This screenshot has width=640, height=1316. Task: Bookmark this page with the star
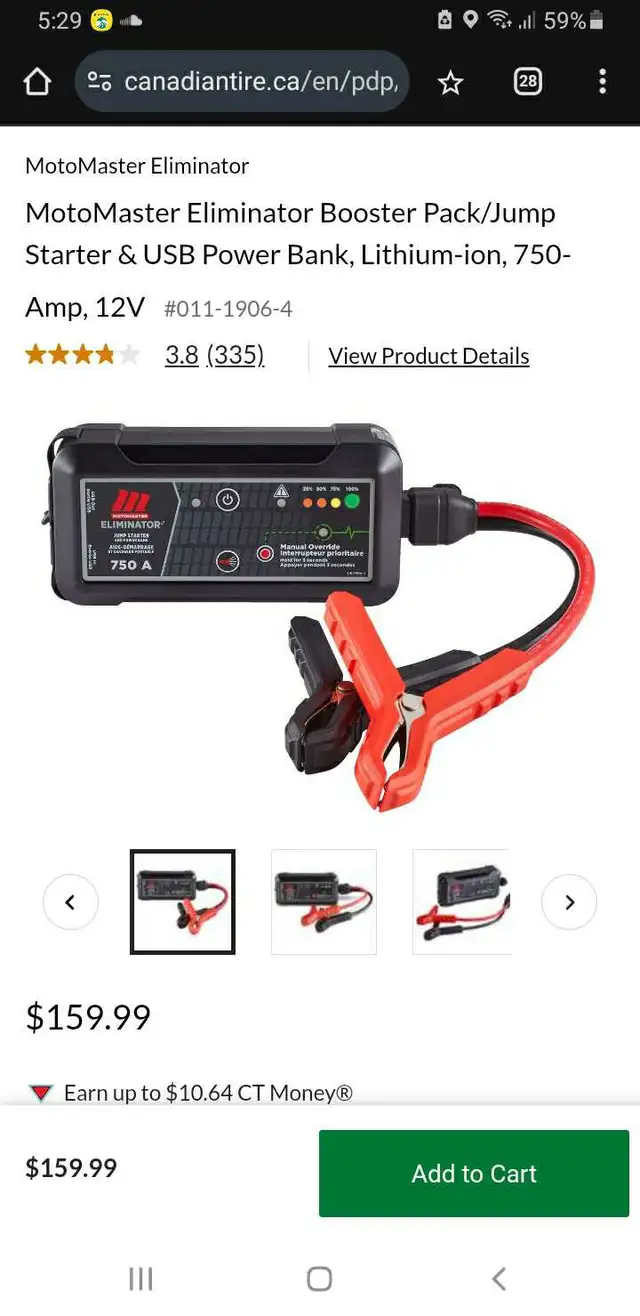point(451,82)
